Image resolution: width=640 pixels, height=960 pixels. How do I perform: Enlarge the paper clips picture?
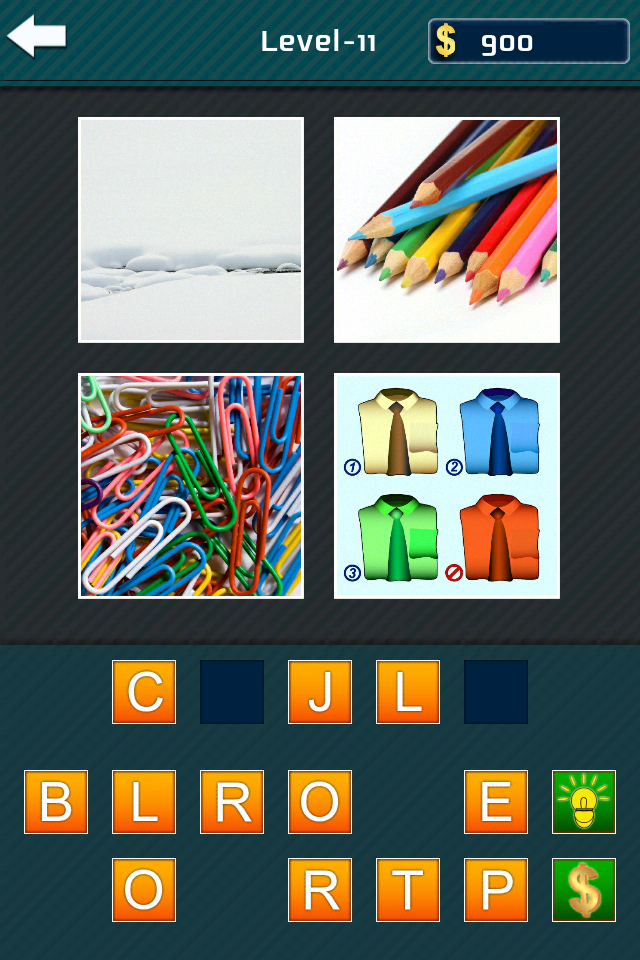pos(191,486)
